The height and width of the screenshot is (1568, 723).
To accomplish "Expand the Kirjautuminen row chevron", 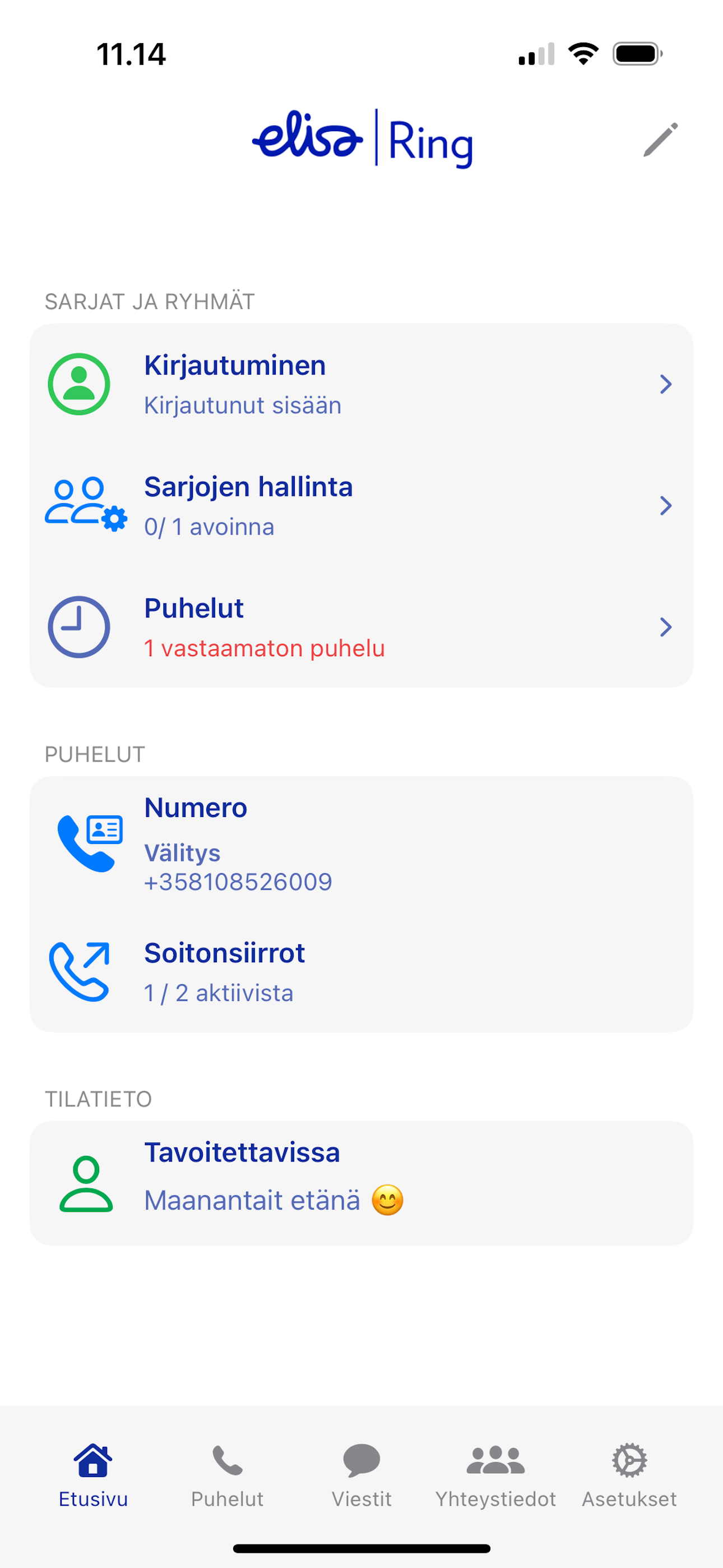I will (x=667, y=384).
